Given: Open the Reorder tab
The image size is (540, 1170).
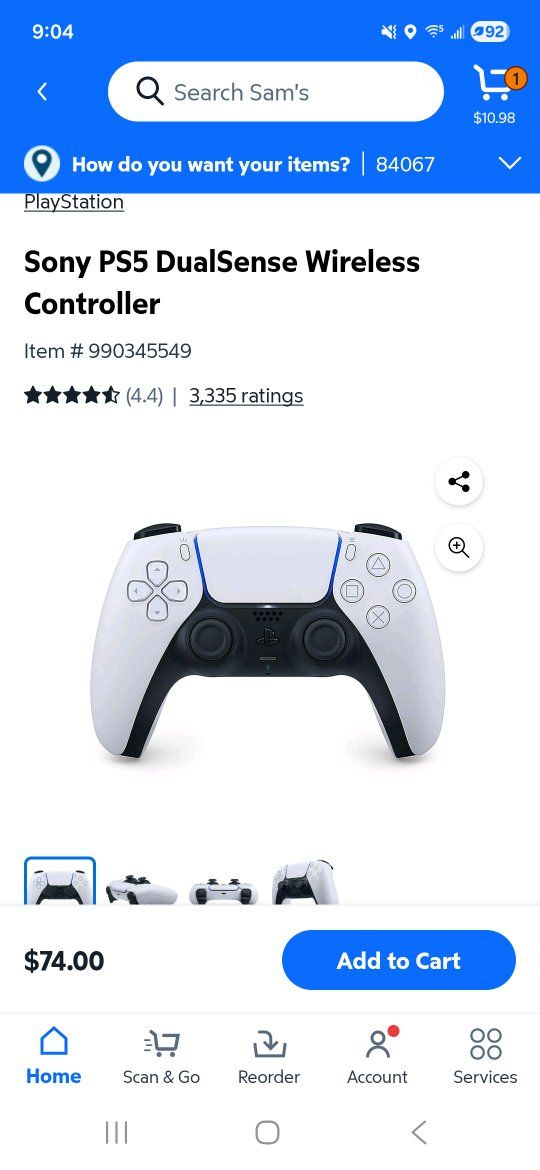Looking at the screenshot, I should (x=269, y=1056).
